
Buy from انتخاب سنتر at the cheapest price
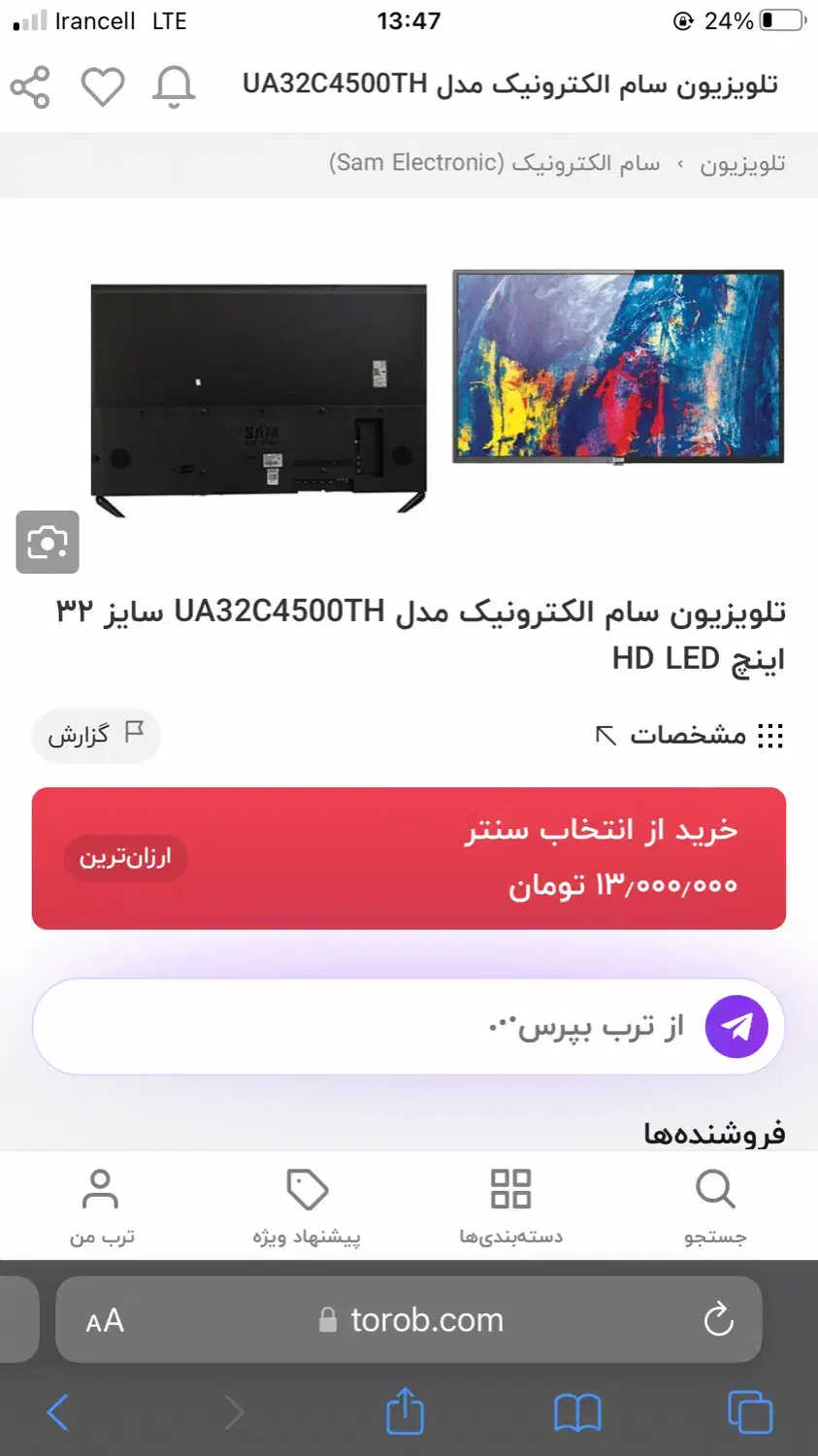coord(409,858)
